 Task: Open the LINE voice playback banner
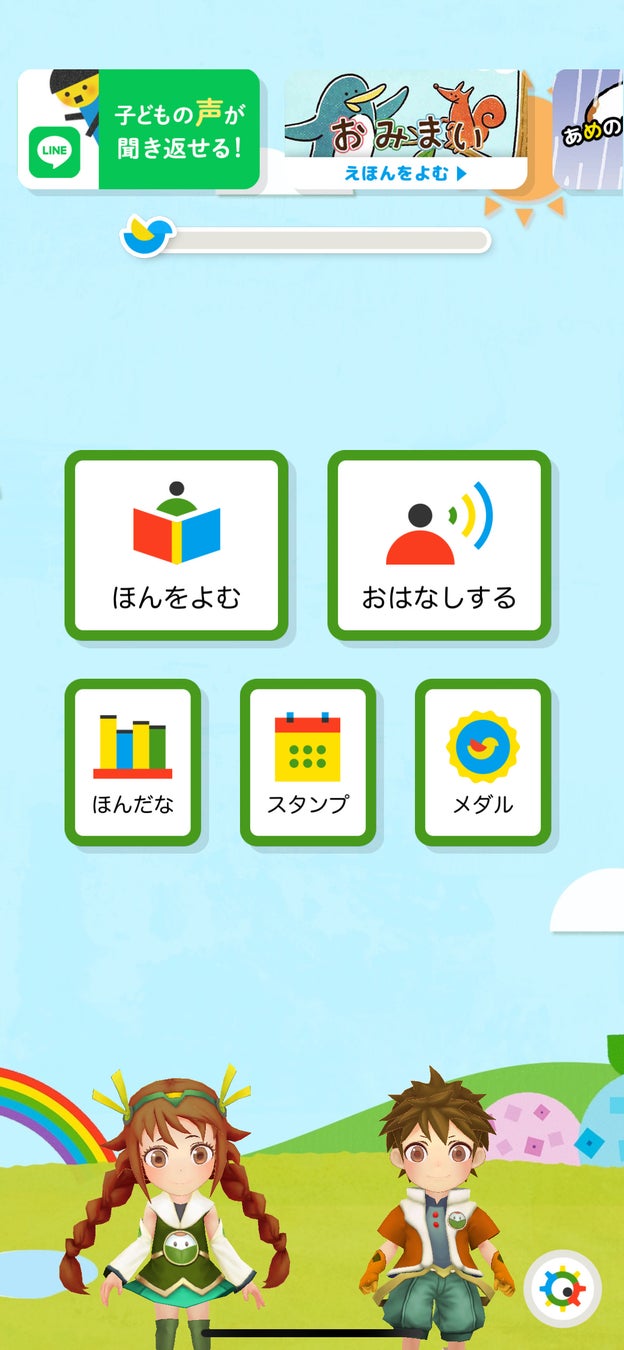(139, 129)
